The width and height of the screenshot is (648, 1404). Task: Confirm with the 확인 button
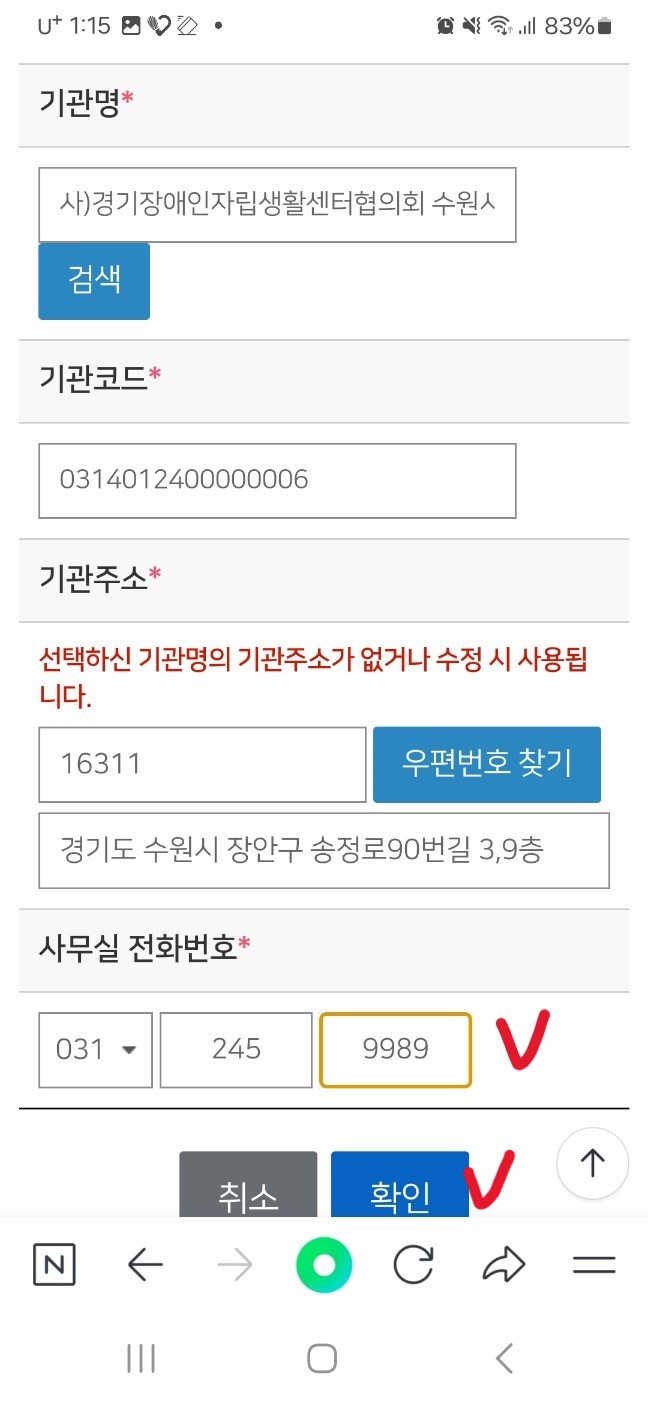pos(400,1192)
